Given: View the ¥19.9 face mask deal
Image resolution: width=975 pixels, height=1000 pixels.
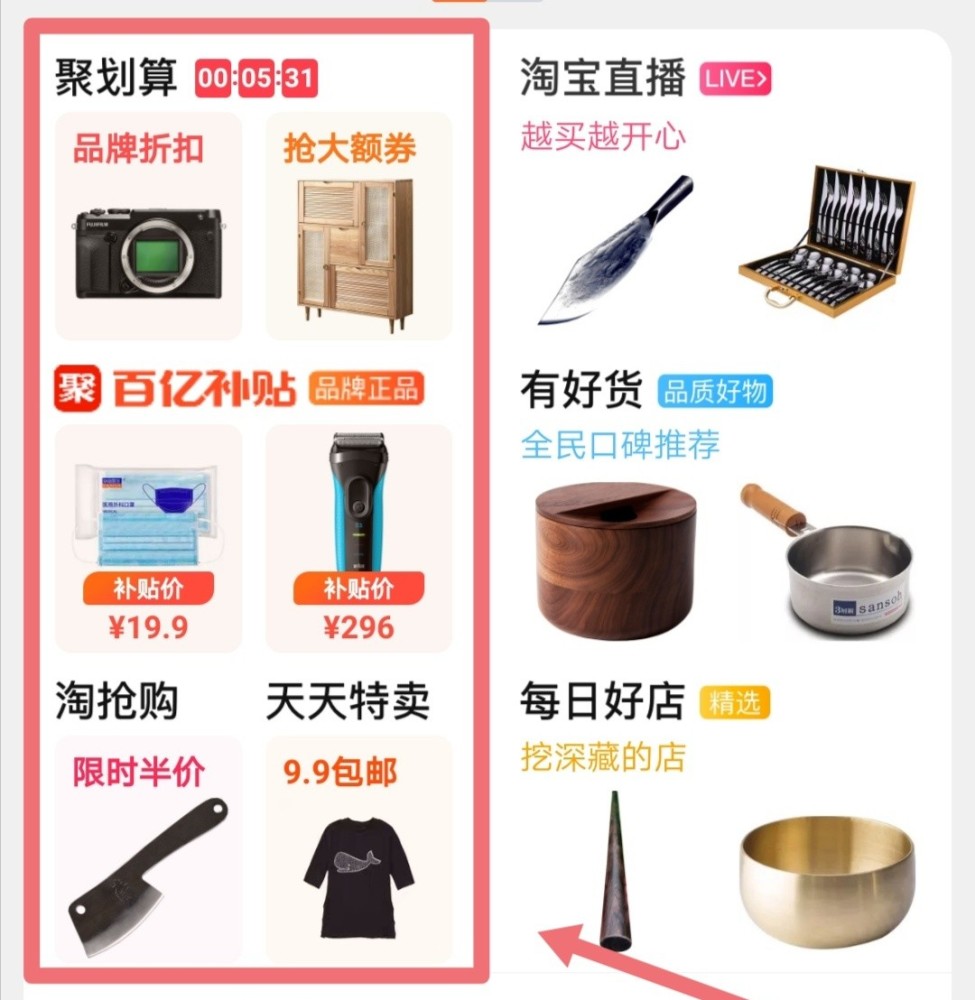Looking at the screenshot, I should [x=148, y=540].
